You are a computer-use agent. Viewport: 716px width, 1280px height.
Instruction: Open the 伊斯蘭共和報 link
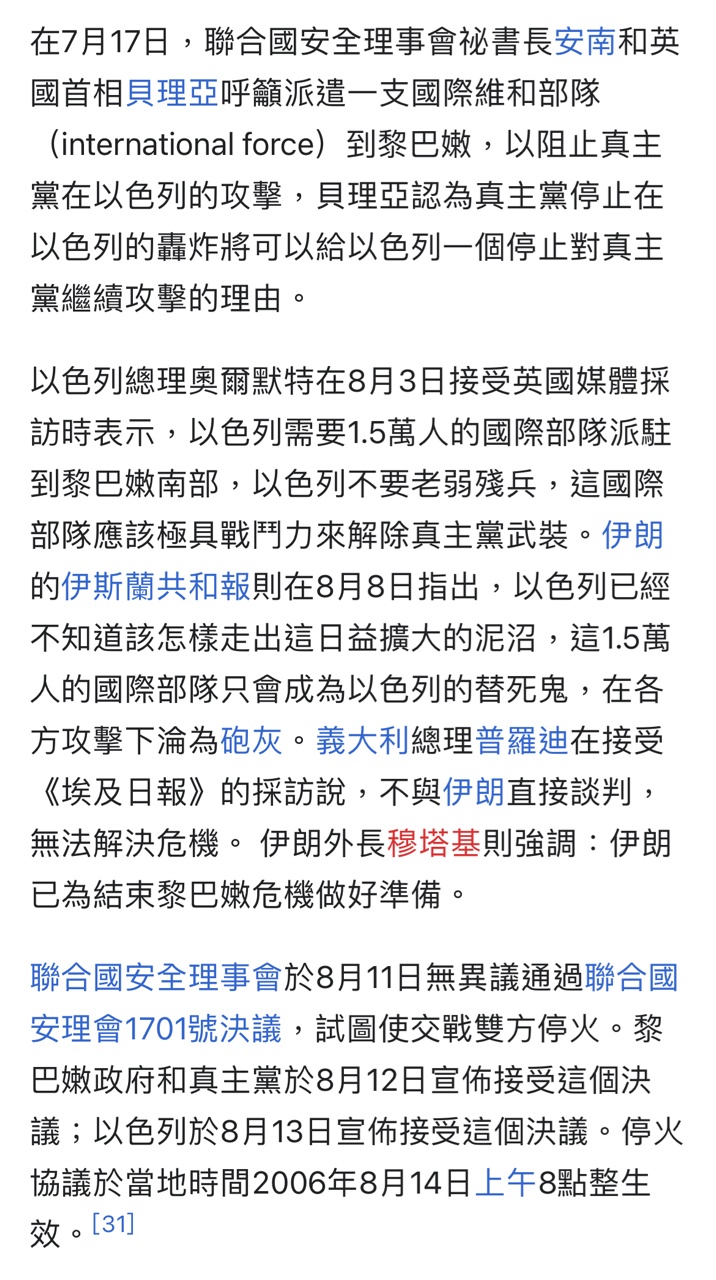coord(157,587)
